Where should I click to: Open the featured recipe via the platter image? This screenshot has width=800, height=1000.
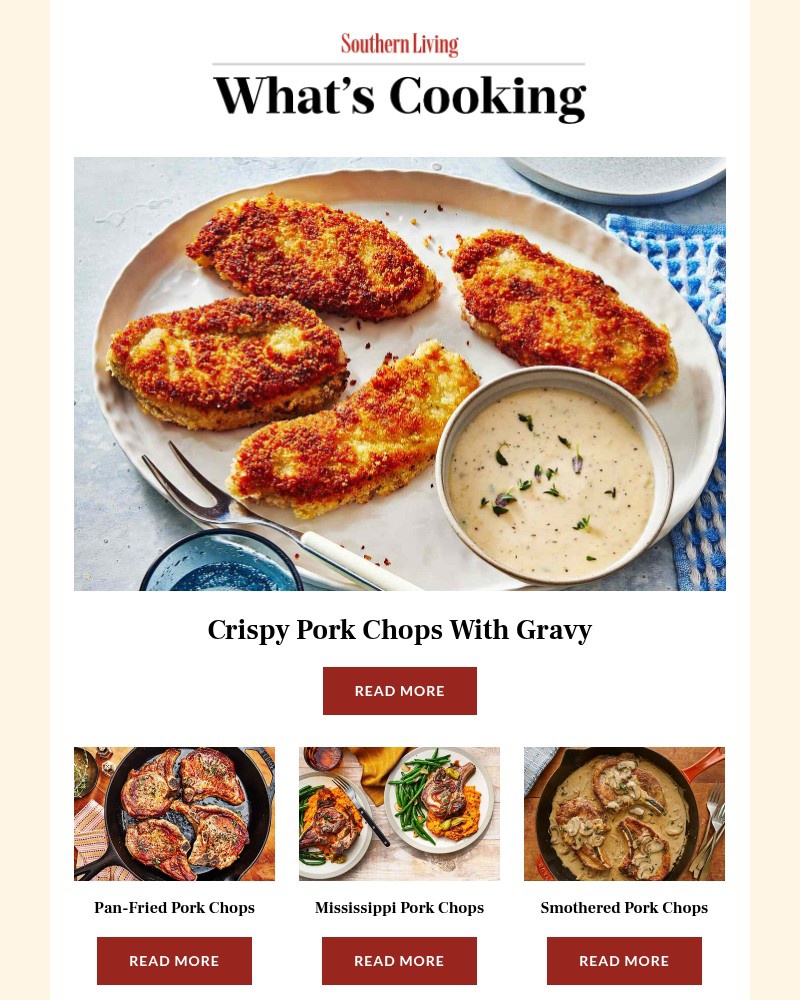point(400,373)
